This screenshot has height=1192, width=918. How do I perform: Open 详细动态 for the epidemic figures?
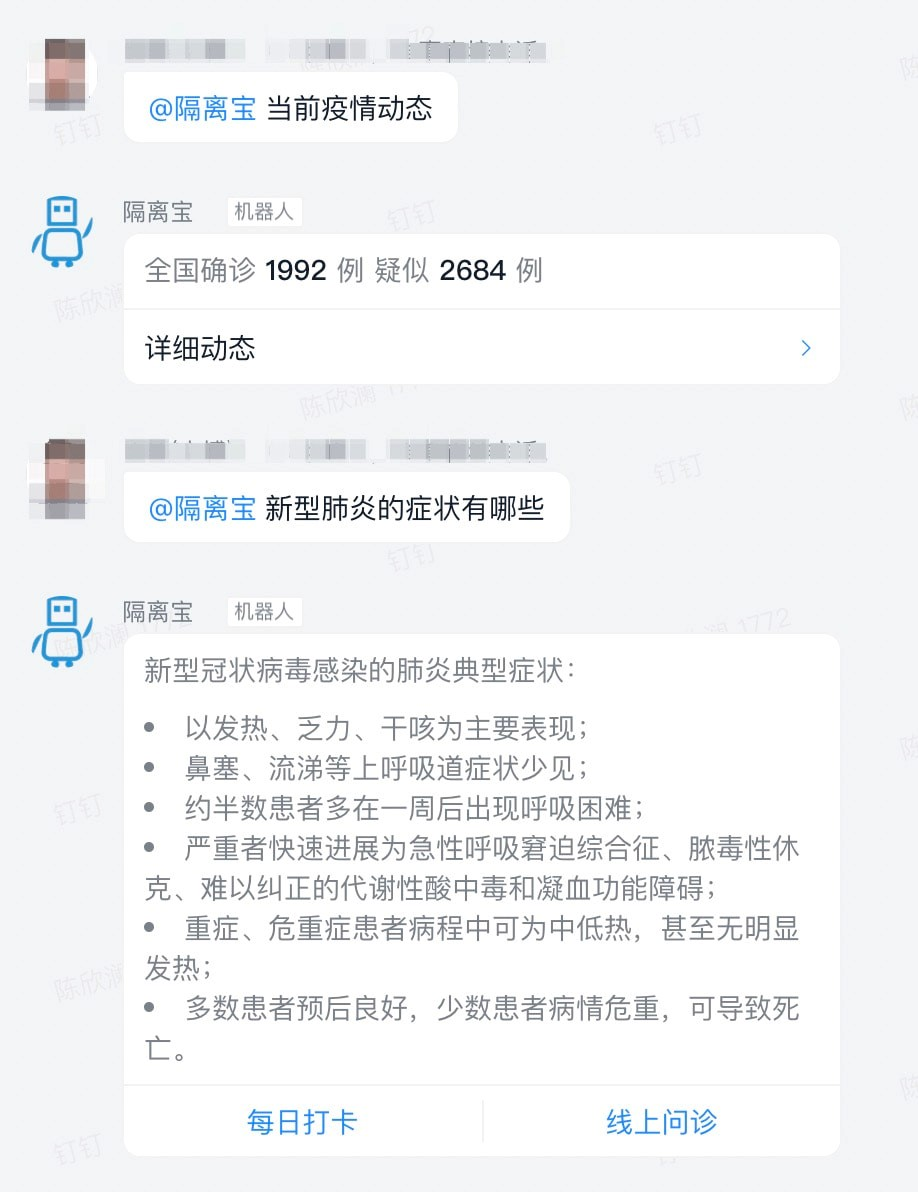[480, 348]
